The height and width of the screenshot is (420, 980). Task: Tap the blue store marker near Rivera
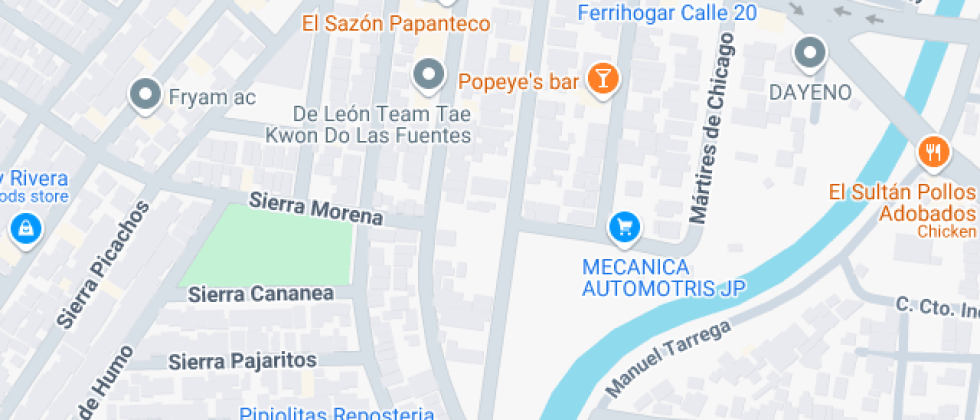pyautogui.click(x=24, y=231)
